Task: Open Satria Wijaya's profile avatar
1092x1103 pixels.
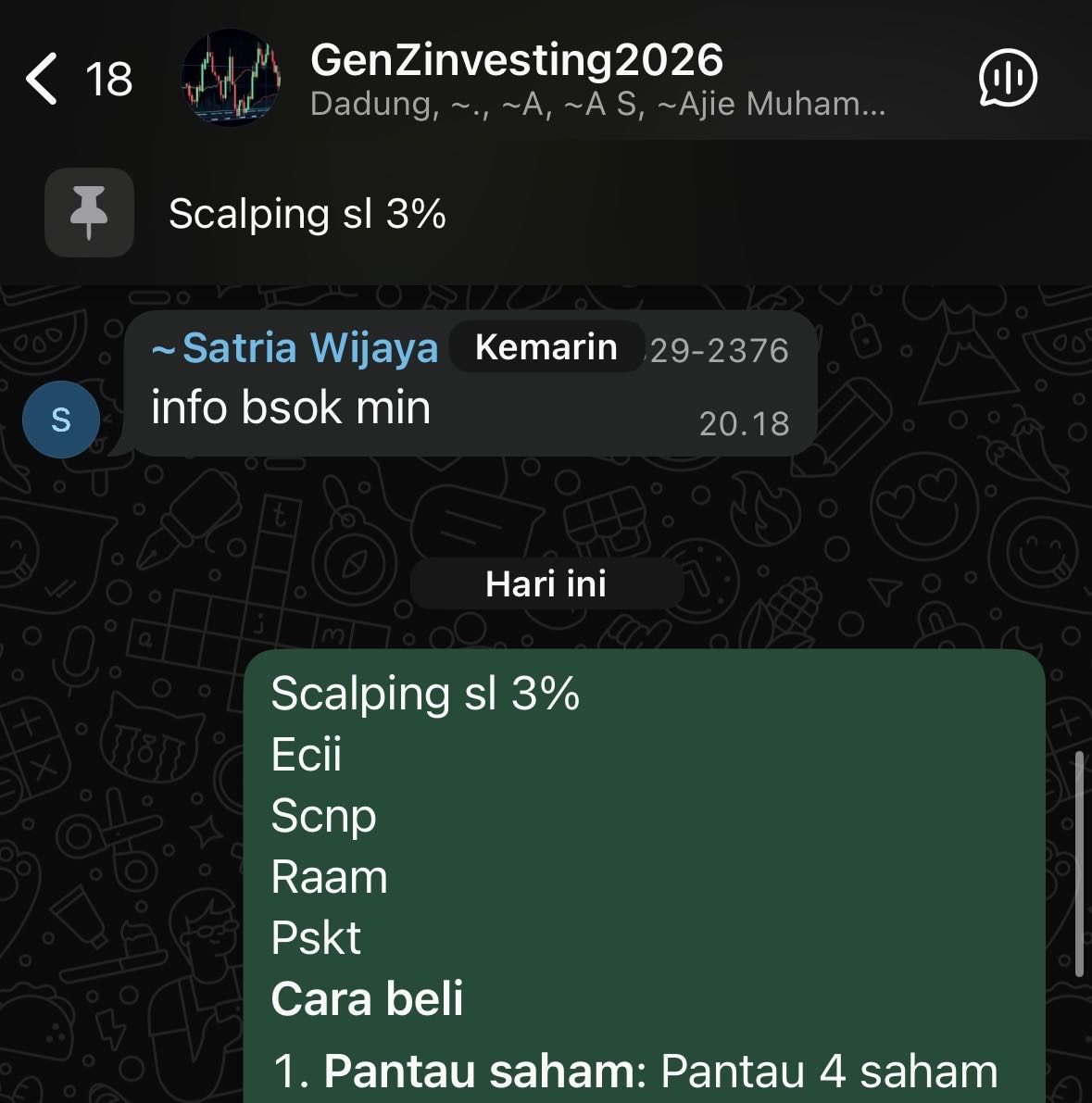Action: click(61, 420)
